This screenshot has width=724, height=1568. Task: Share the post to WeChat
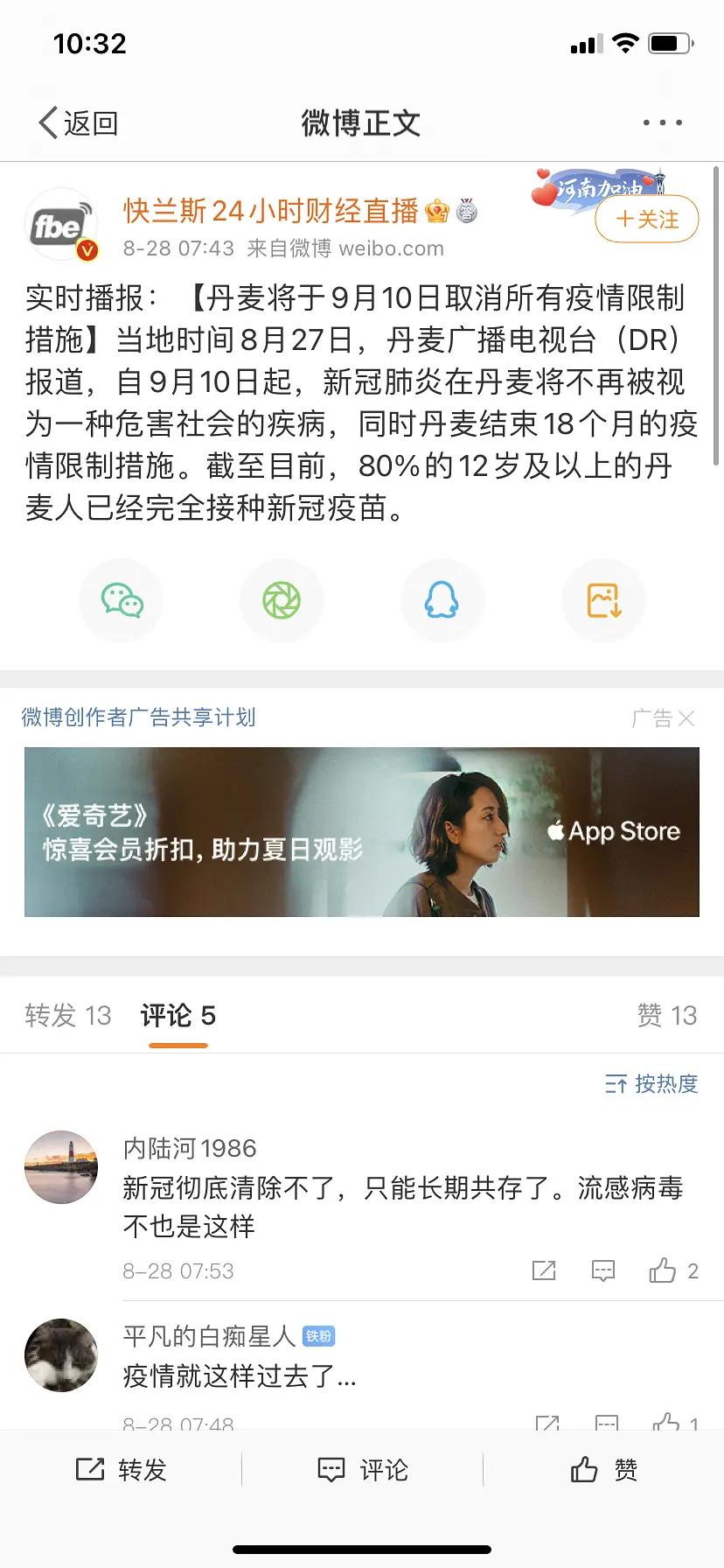pos(122,601)
